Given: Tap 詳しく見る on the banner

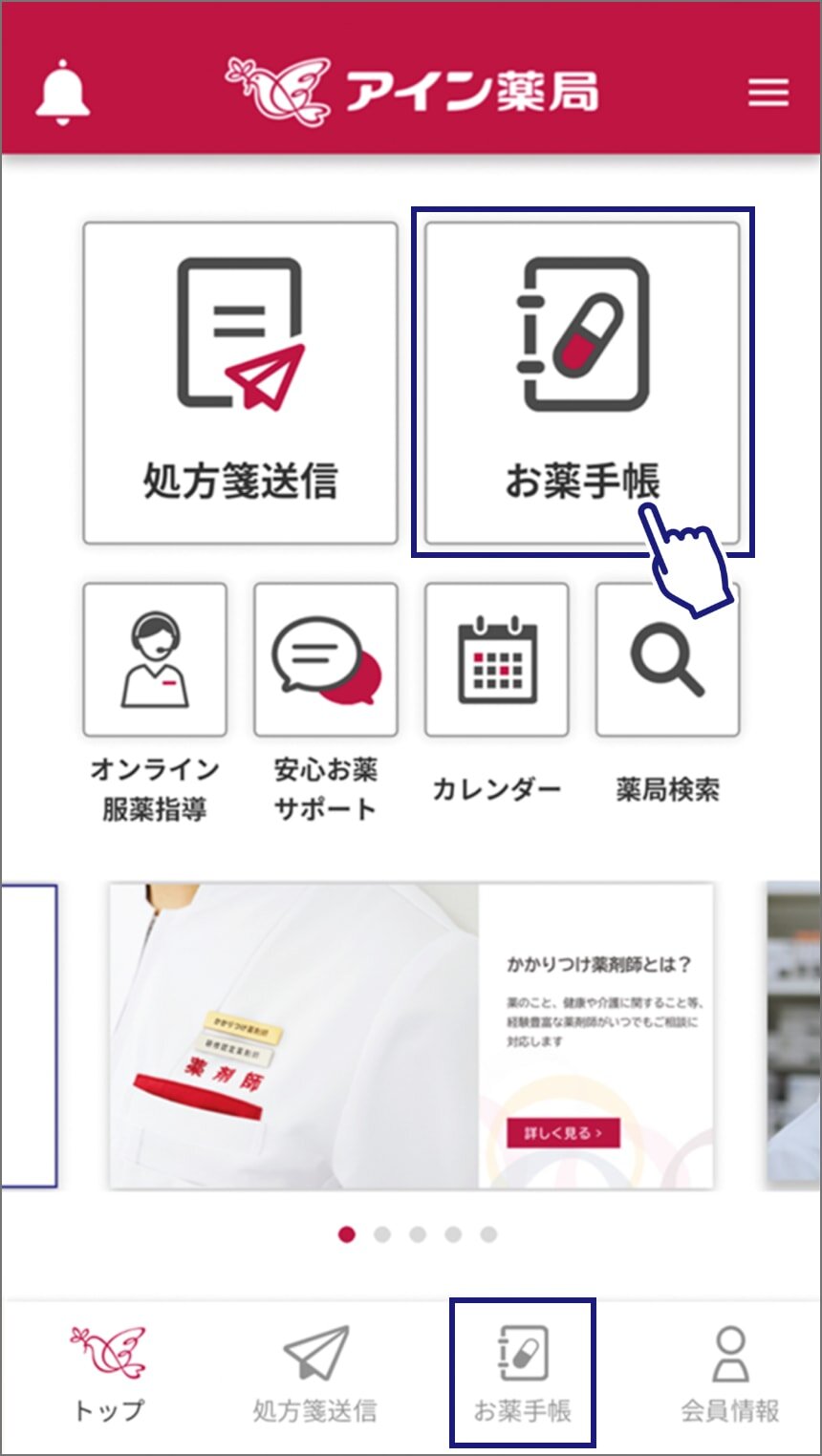Looking at the screenshot, I should 563,1133.
